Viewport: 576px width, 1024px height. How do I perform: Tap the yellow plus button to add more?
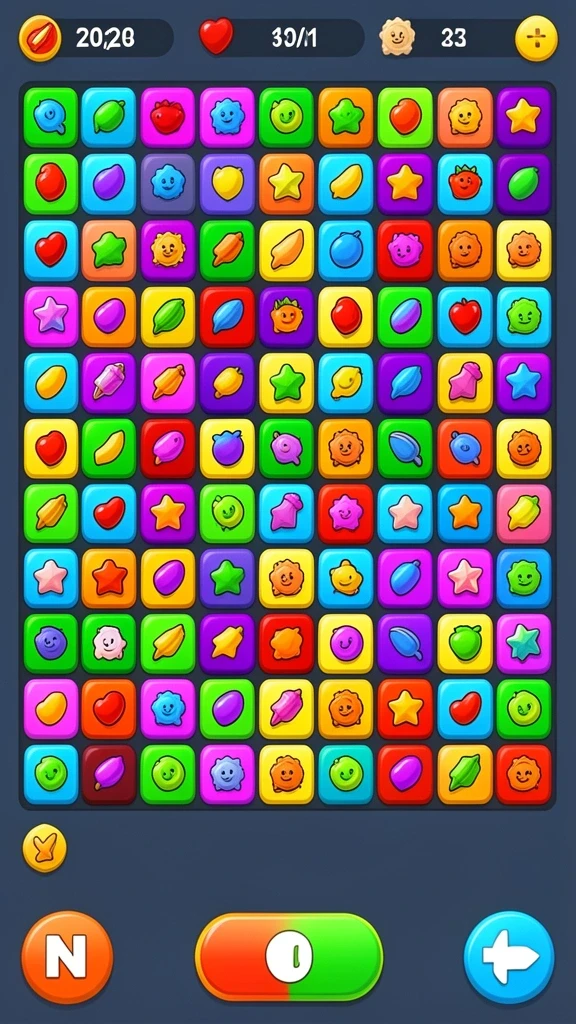pyautogui.click(x=536, y=39)
